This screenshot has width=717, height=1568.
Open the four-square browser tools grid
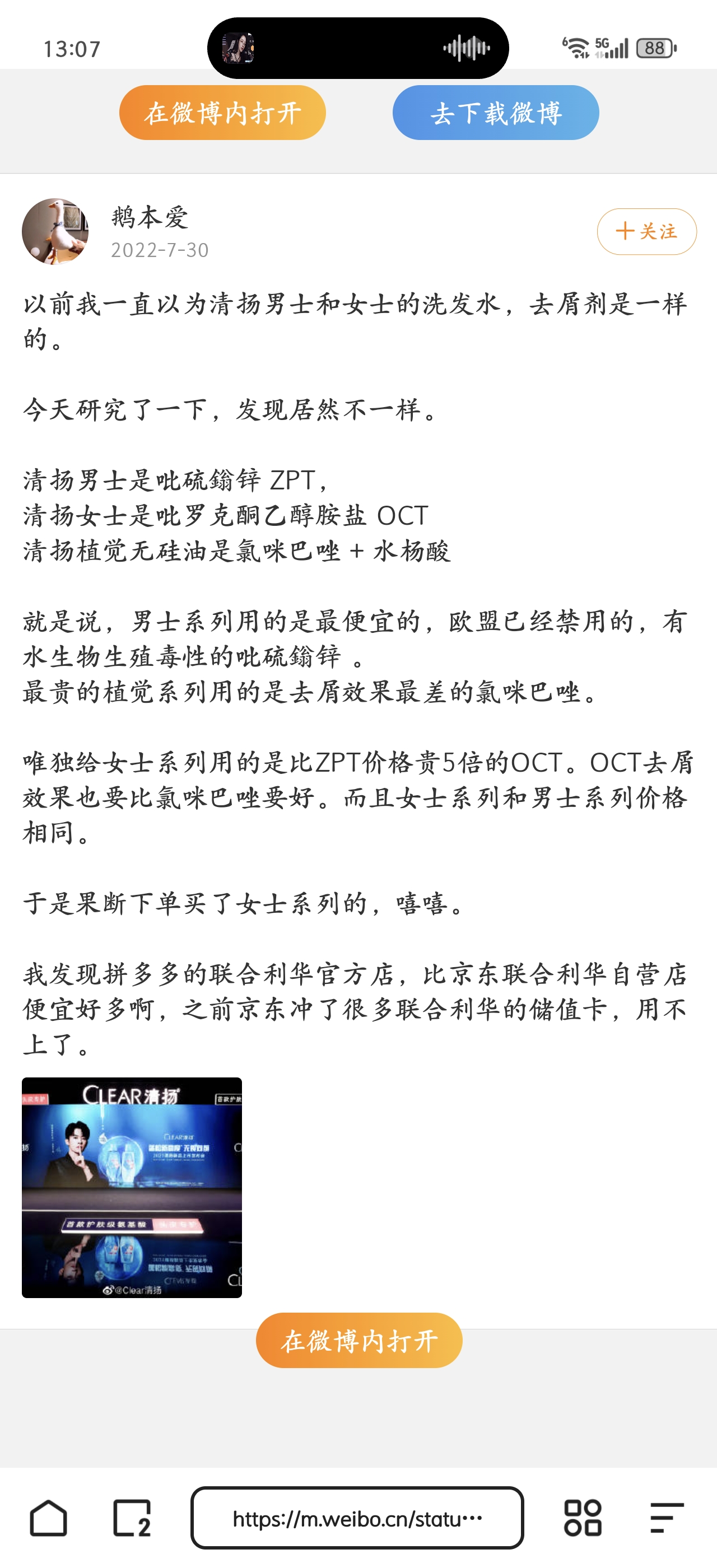(x=583, y=1518)
